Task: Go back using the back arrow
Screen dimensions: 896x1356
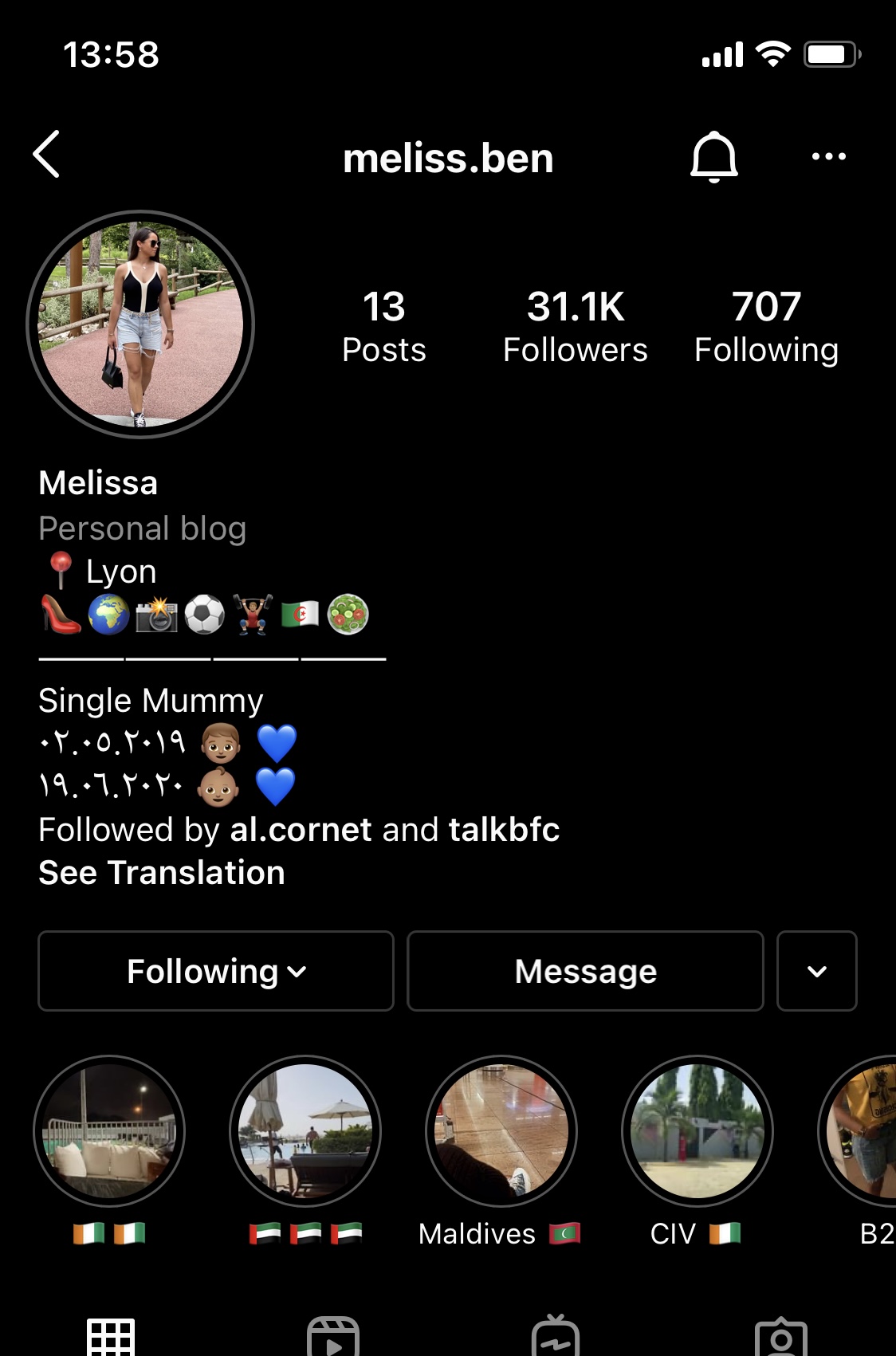Action: point(47,155)
